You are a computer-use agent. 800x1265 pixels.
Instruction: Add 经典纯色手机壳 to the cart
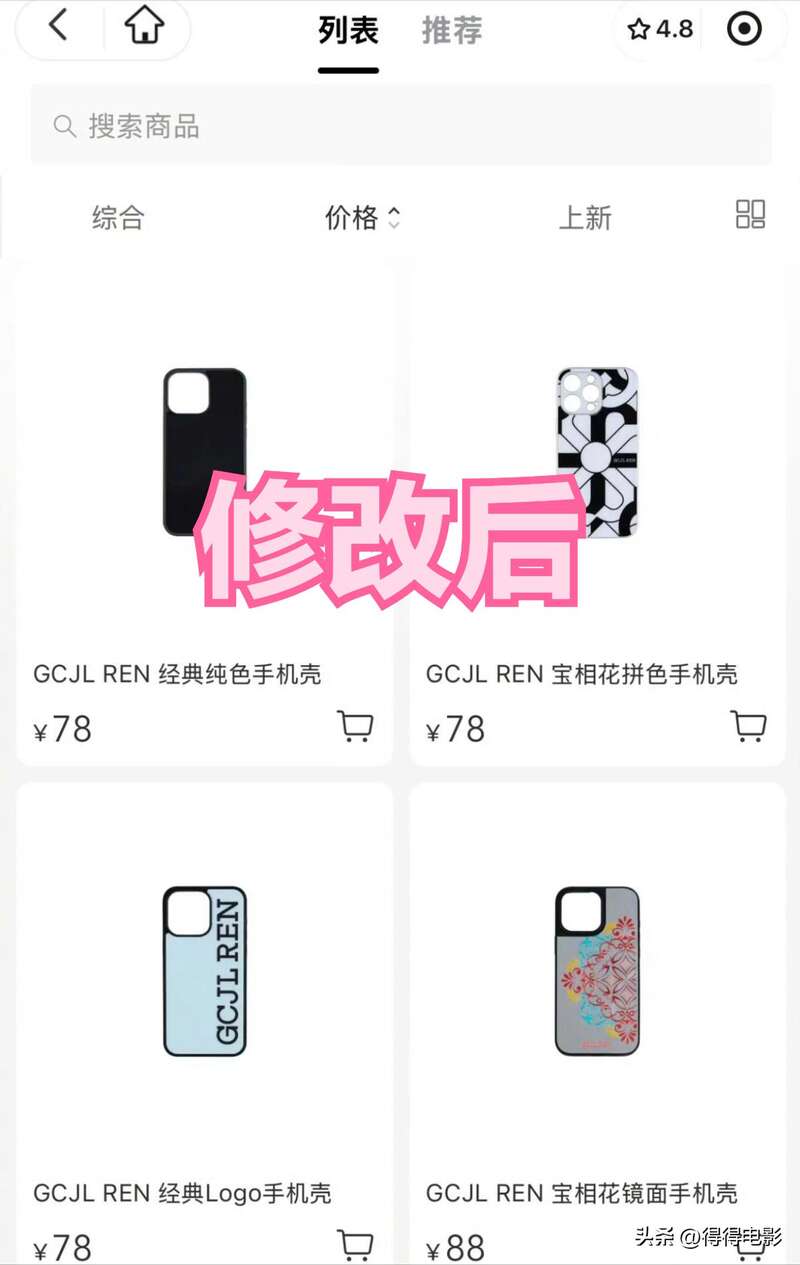click(x=355, y=727)
